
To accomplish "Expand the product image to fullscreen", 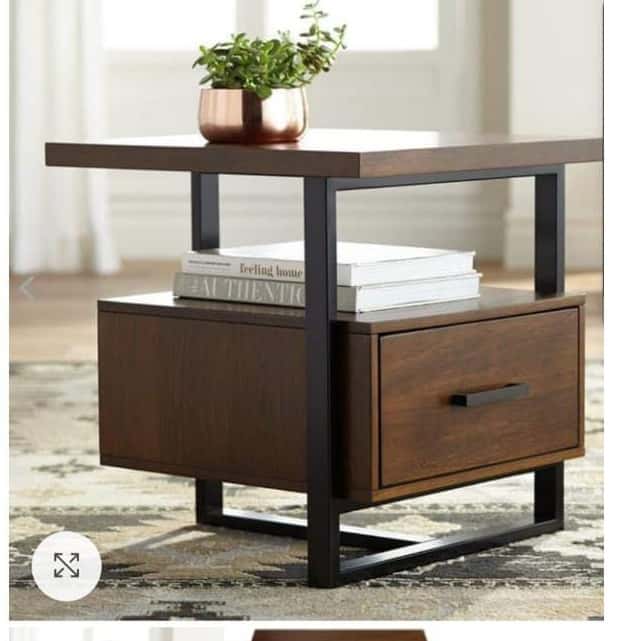I will pos(67,566).
